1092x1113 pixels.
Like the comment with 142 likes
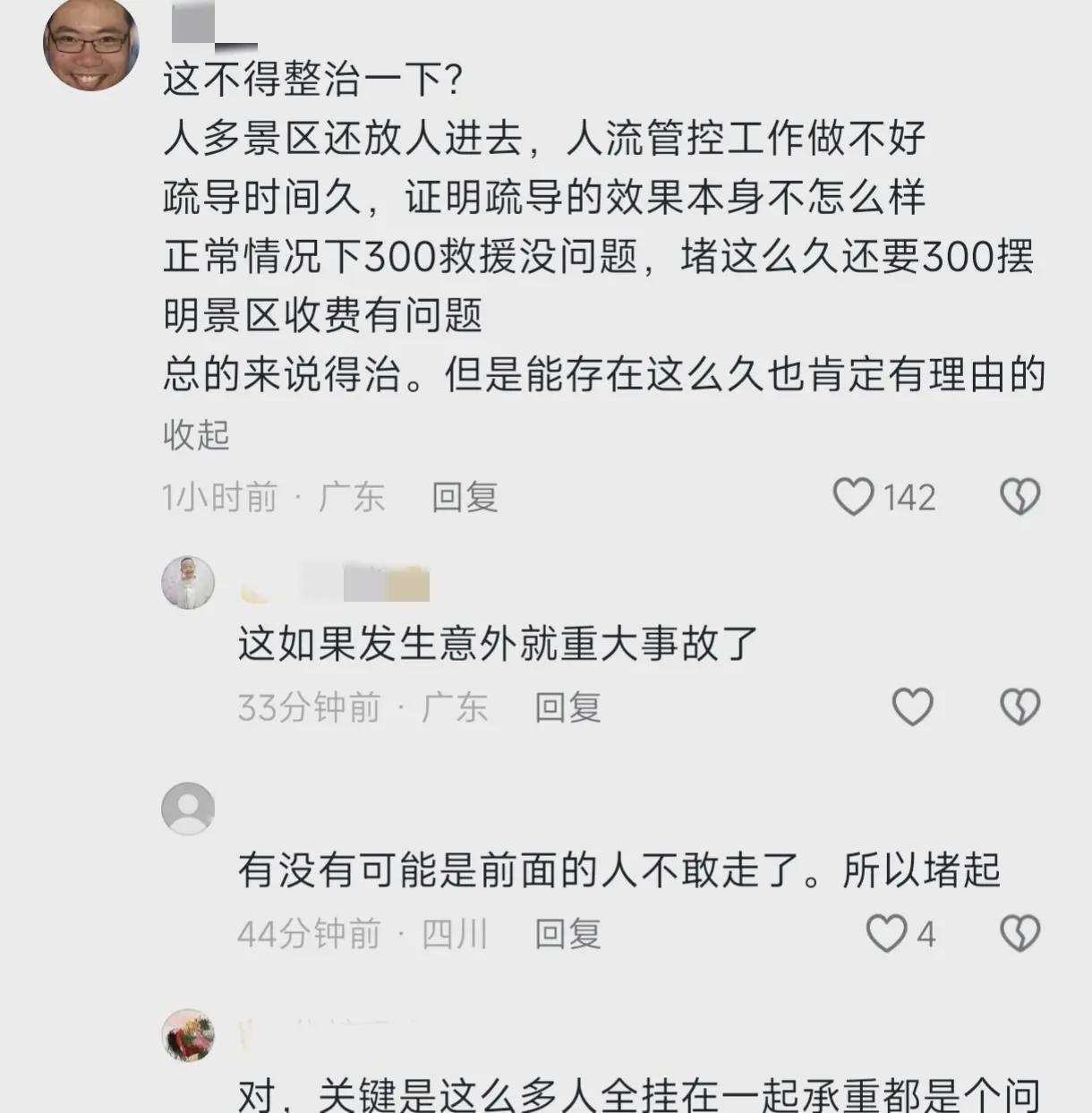point(854,497)
